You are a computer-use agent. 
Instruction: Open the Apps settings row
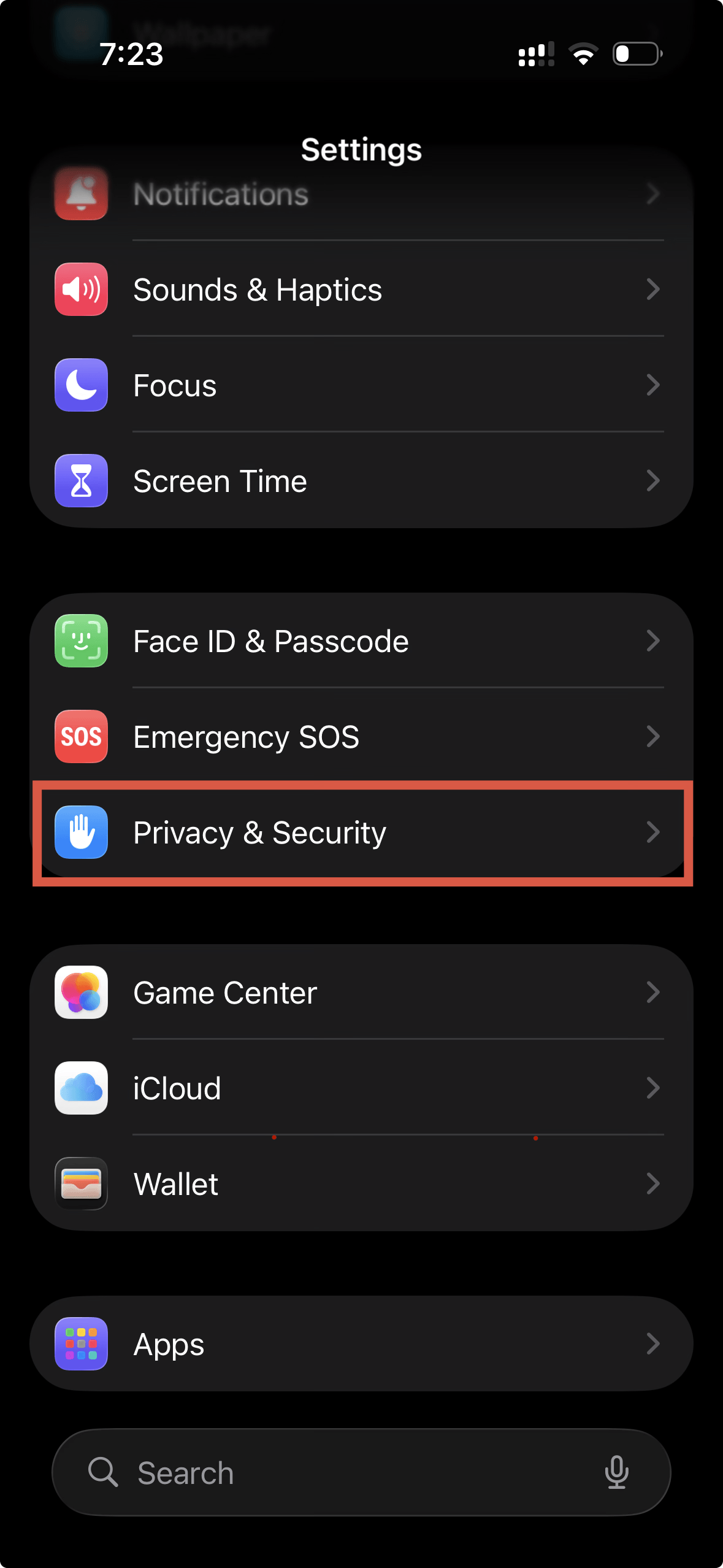click(361, 1344)
